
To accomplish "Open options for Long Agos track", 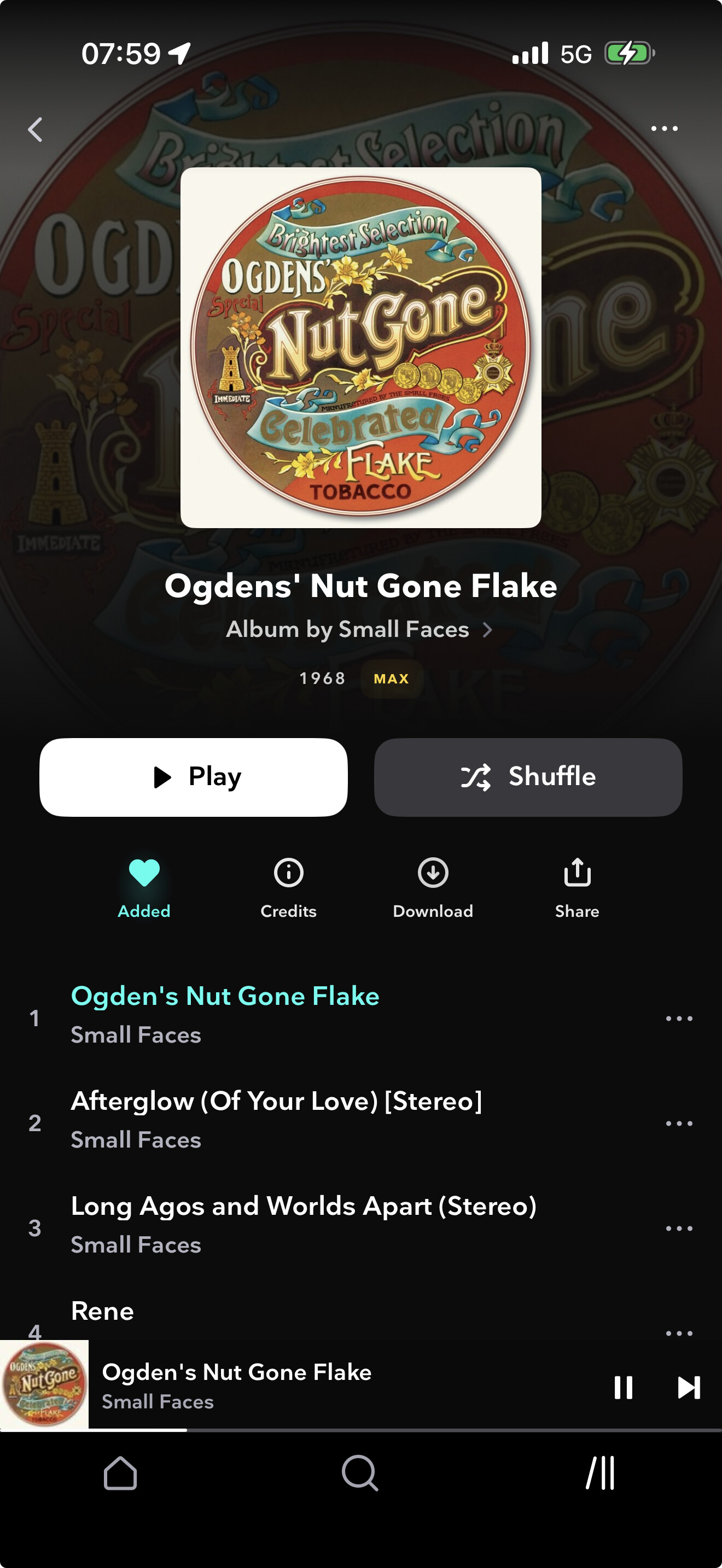I will 679,1228.
